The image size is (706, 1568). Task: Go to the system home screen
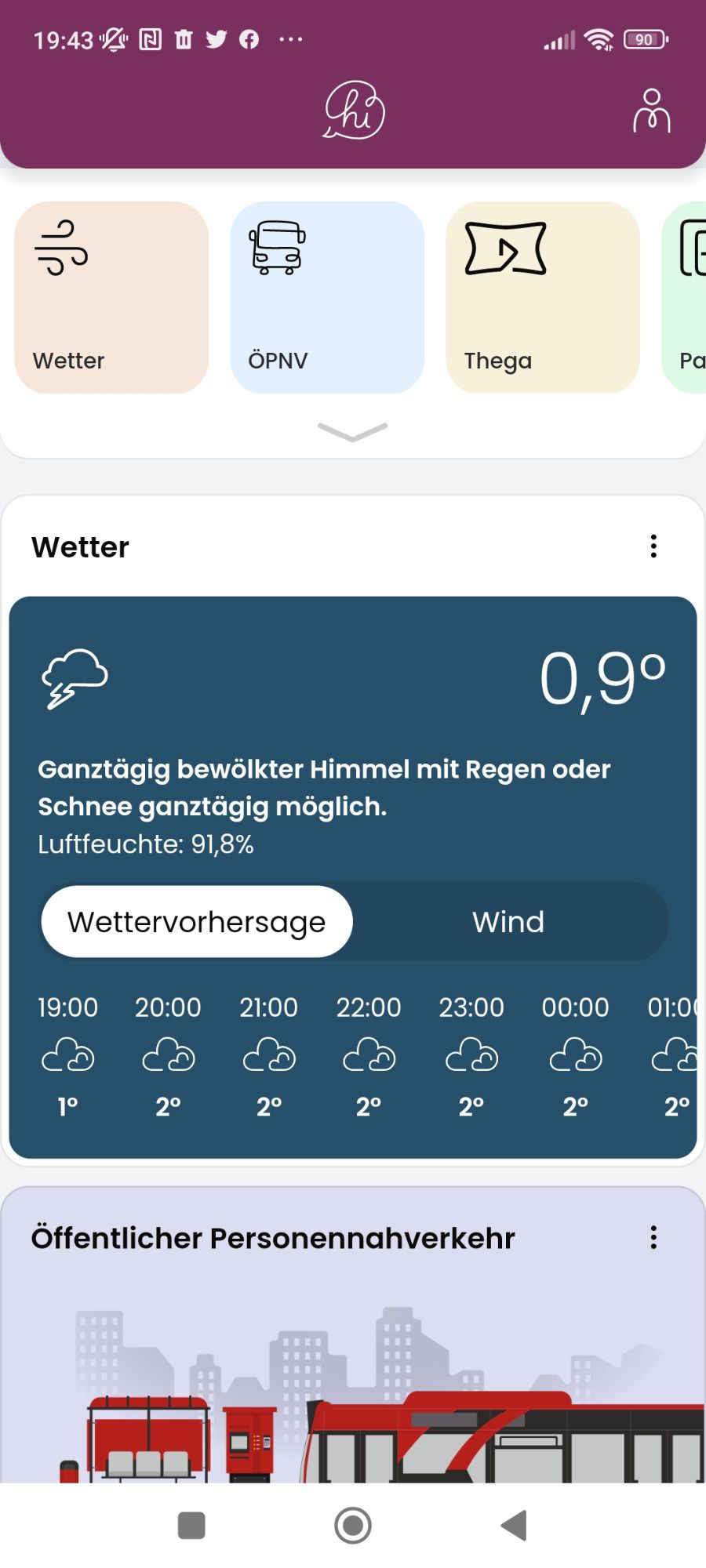353,1526
